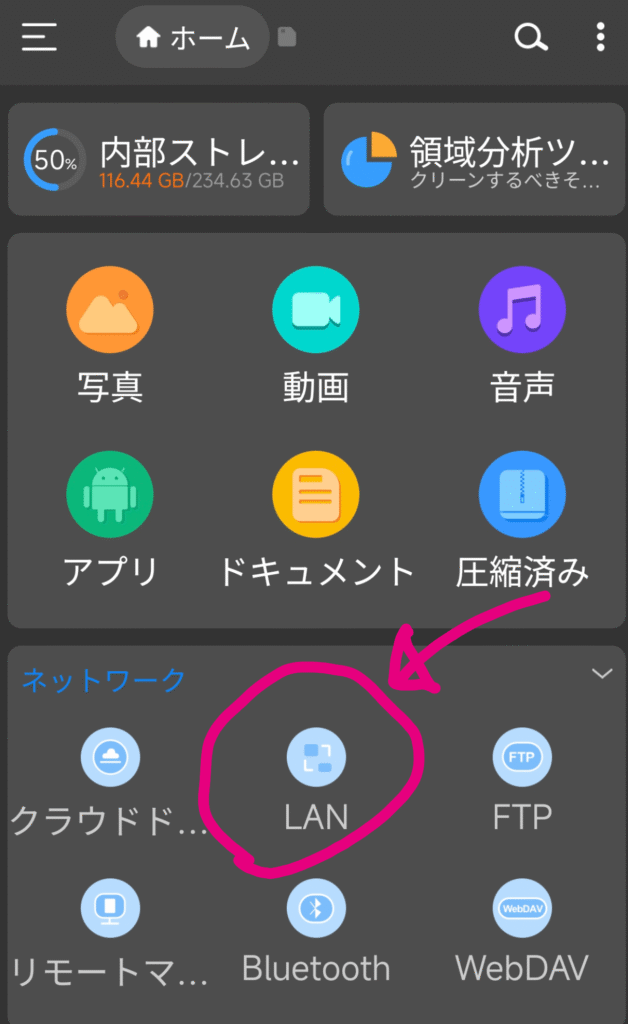628x1024 pixels.
Task: Open the hamburger drawer menu
Action: [x=39, y=37]
